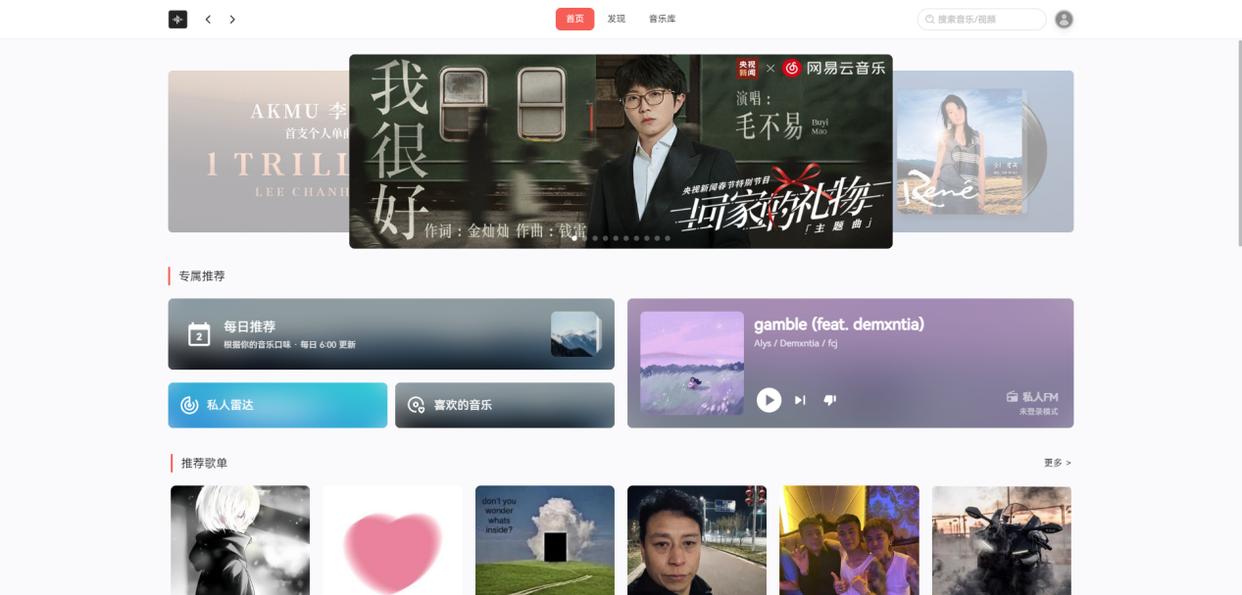Play gamble (feat. demxntia)

click(x=769, y=400)
